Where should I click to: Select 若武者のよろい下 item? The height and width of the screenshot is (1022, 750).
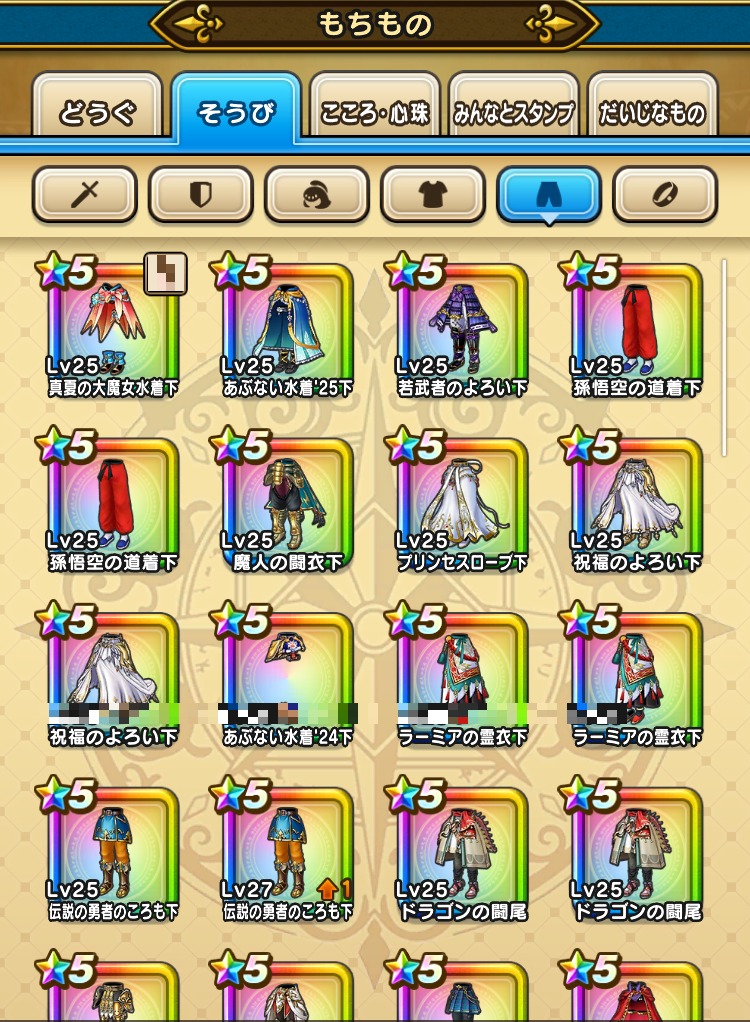(x=462, y=330)
